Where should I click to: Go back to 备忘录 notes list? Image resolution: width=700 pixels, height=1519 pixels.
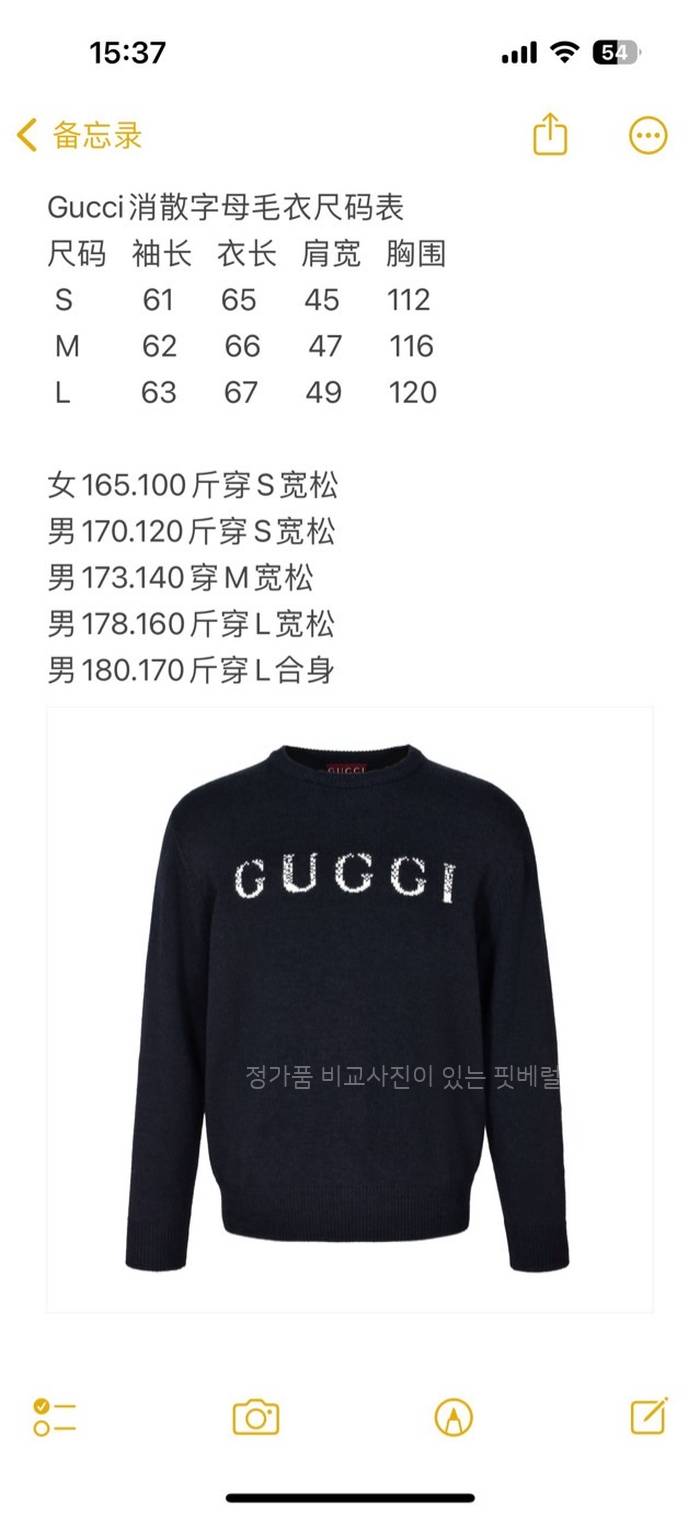tap(80, 135)
